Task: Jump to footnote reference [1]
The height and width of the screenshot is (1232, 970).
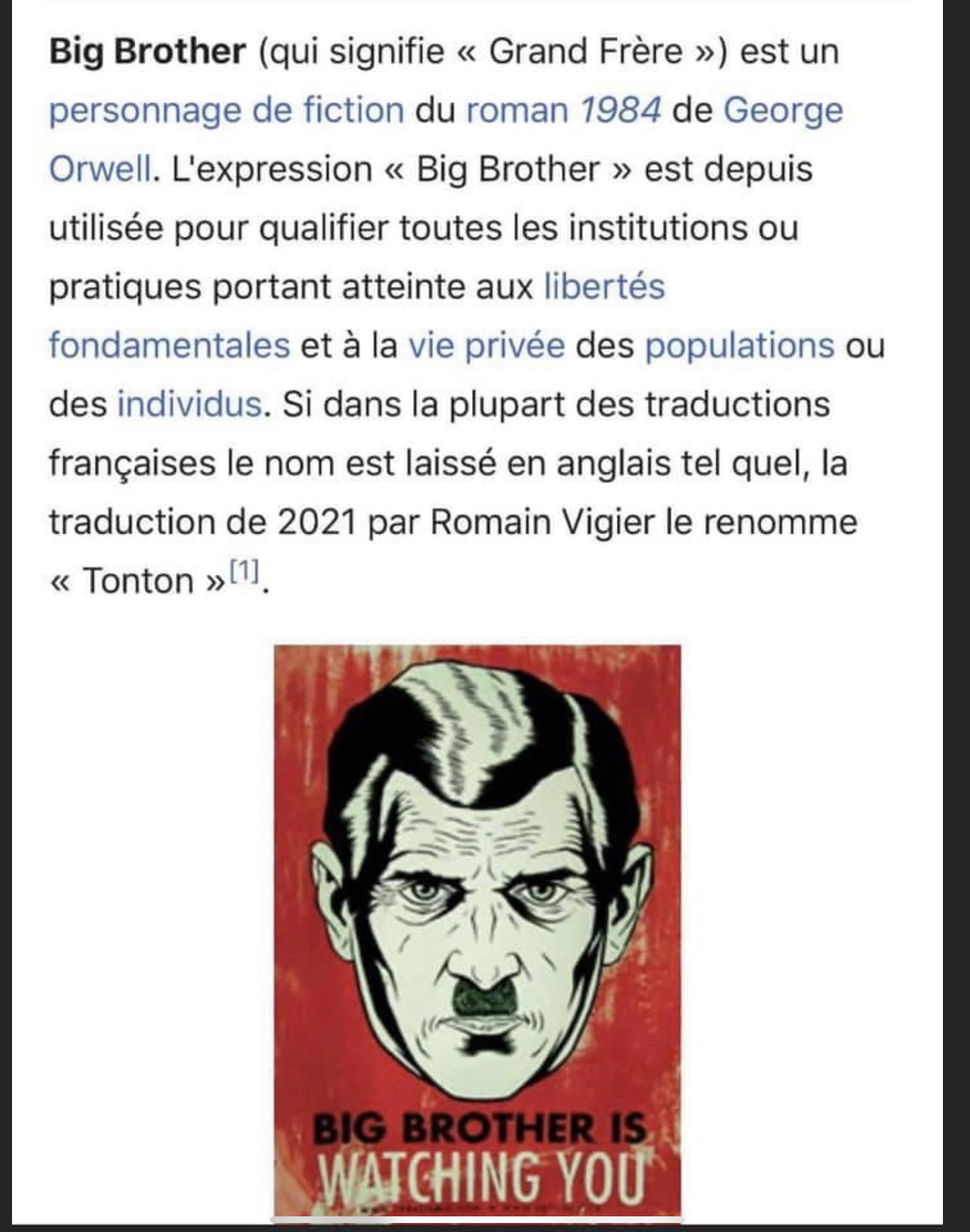Action: tap(245, 570)
